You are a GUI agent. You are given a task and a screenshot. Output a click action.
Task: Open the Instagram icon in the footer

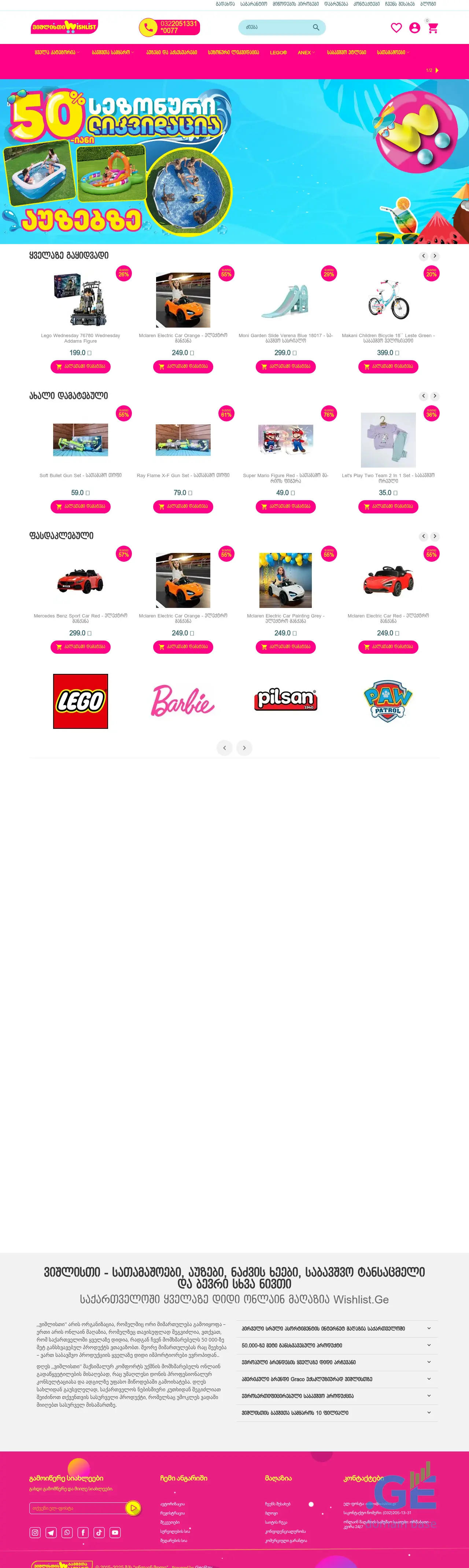35,1533
